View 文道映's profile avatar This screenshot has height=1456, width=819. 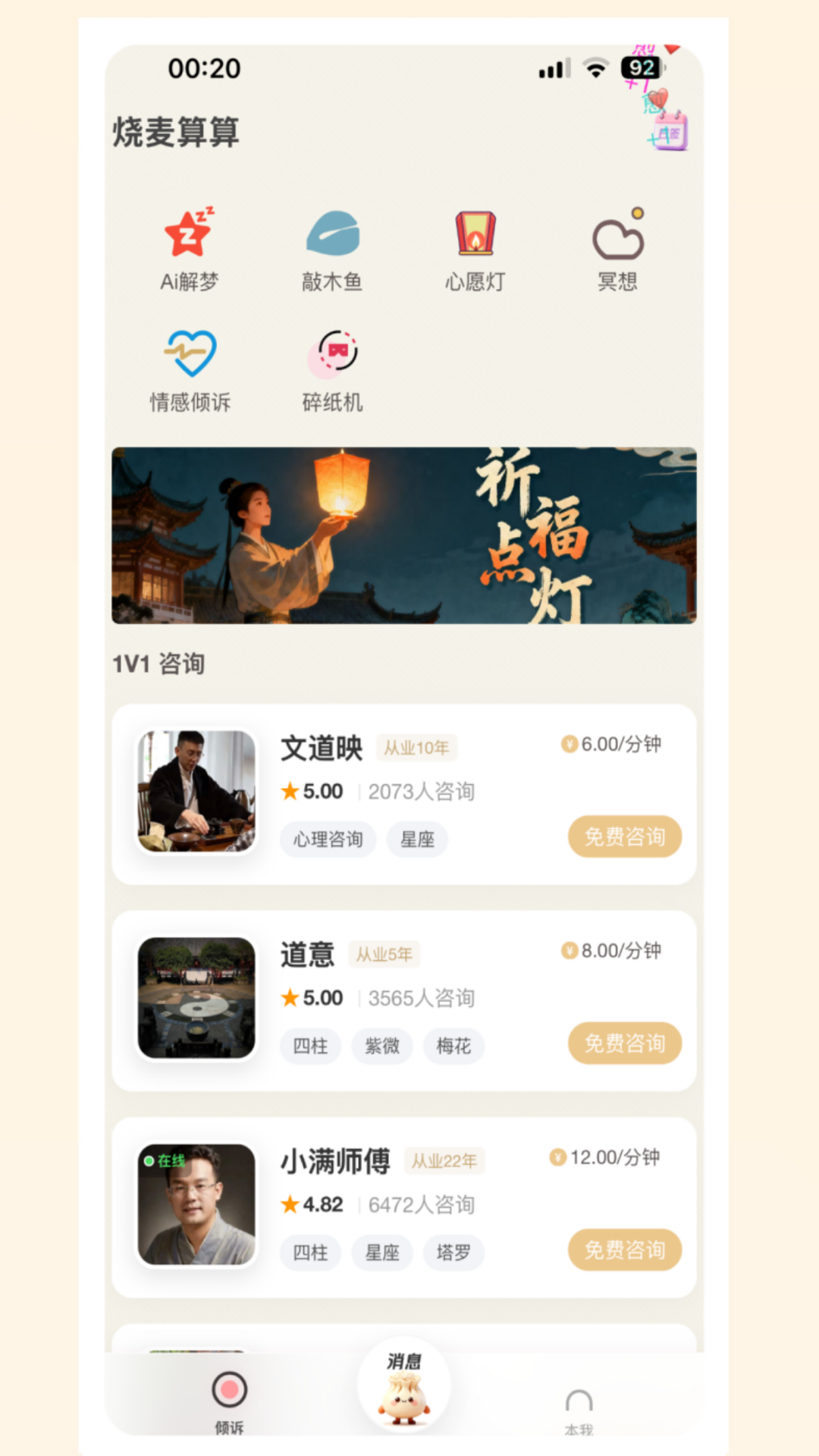(196, 792)
